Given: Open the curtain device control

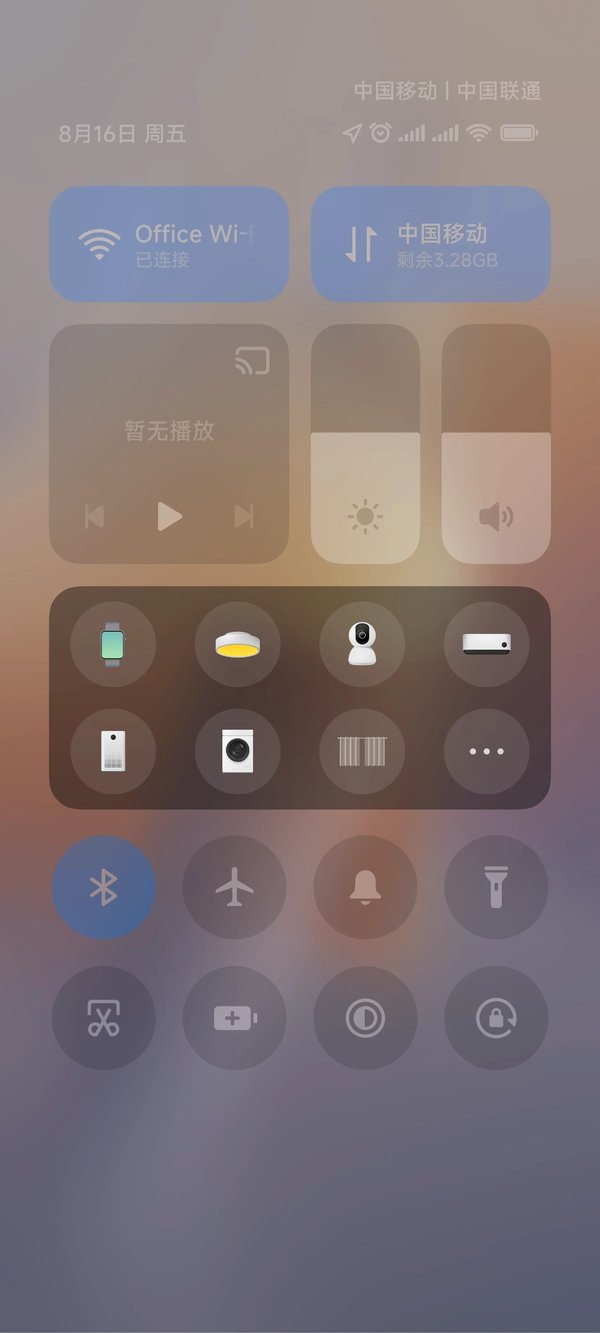Looking at the screenshot, I should [x=362, y=751].
